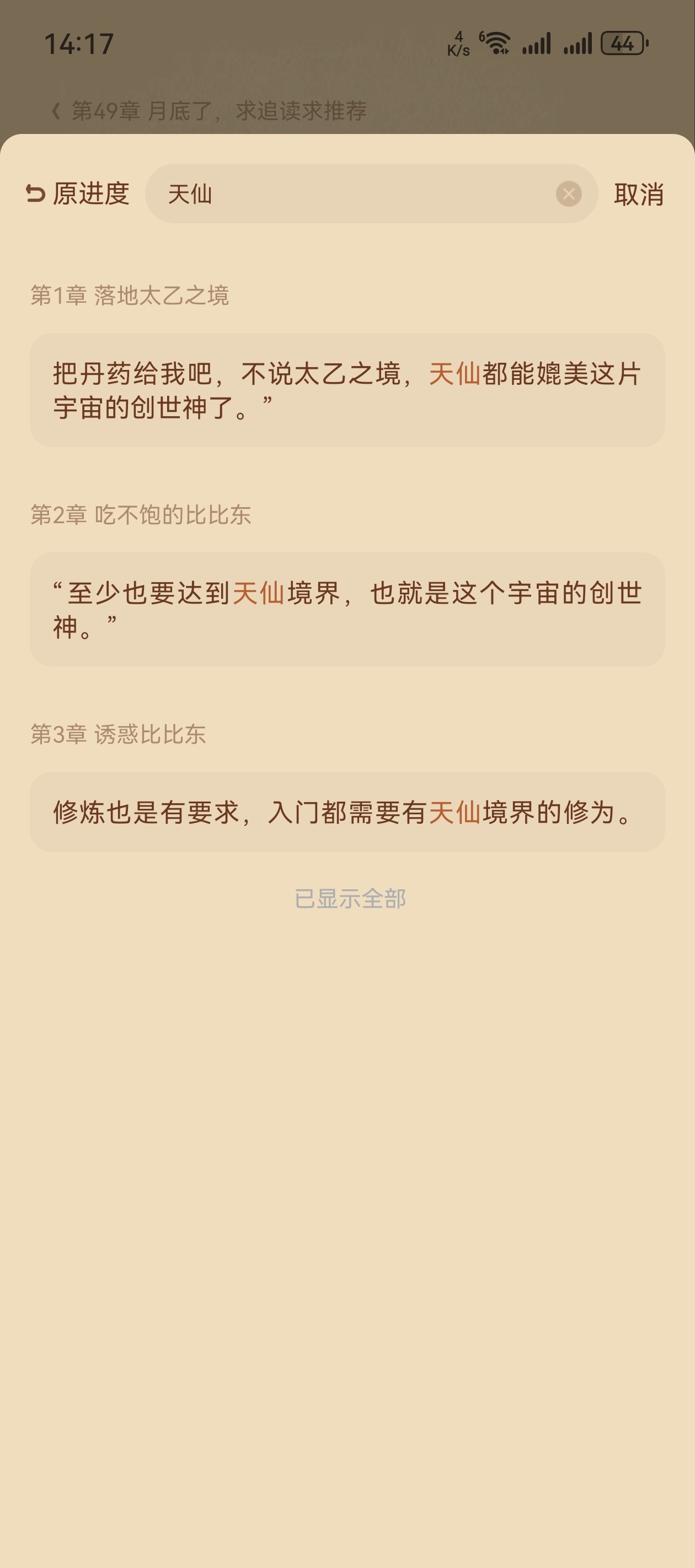Open the 第2章 result starting 至少也要达到天仙境界
The height and width of the screenshot is (1568, 695).
coord(347,609)
